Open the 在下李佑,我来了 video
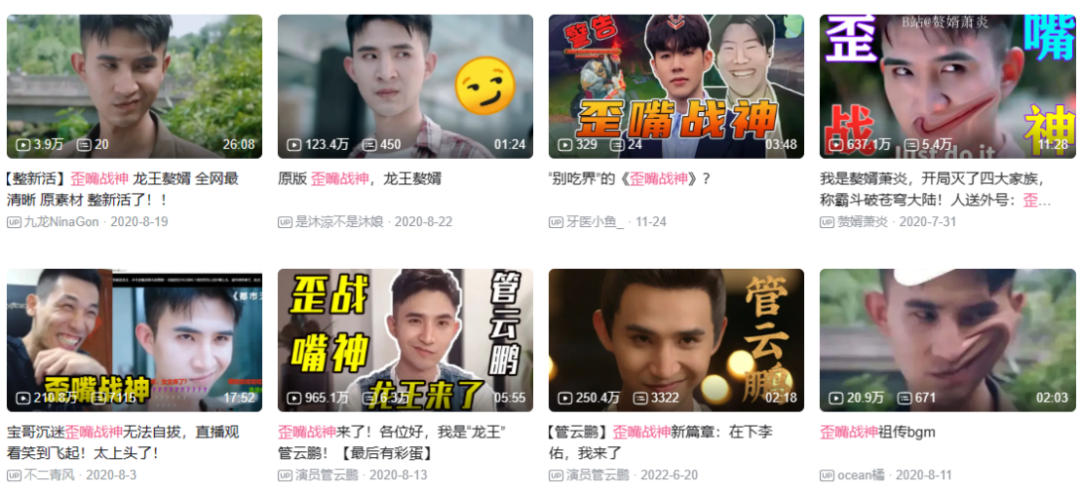Image resolution: width=1080 pixels, height=494 pixels. (676, 339)
